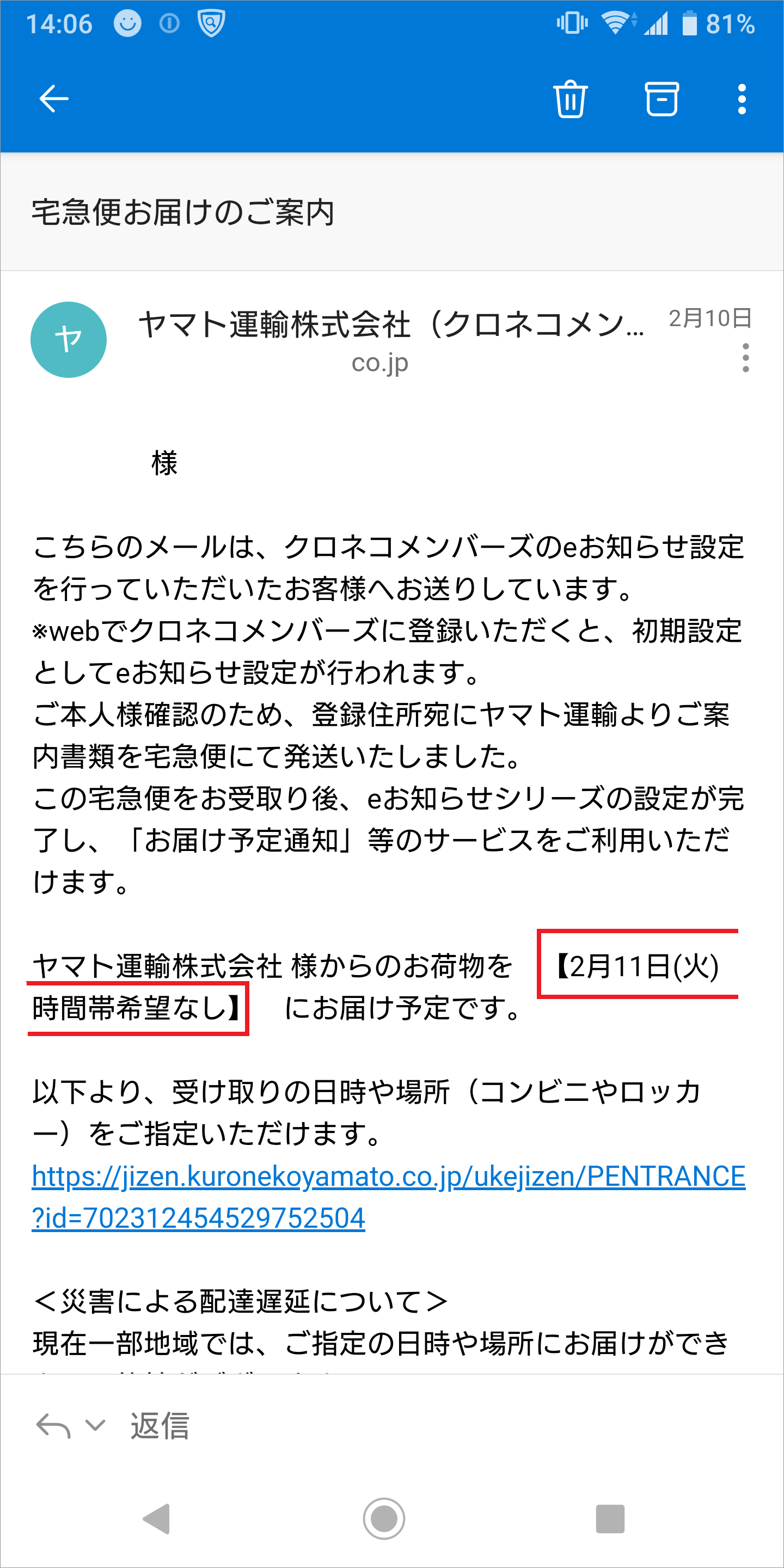Go back to the inbox list

53,99
